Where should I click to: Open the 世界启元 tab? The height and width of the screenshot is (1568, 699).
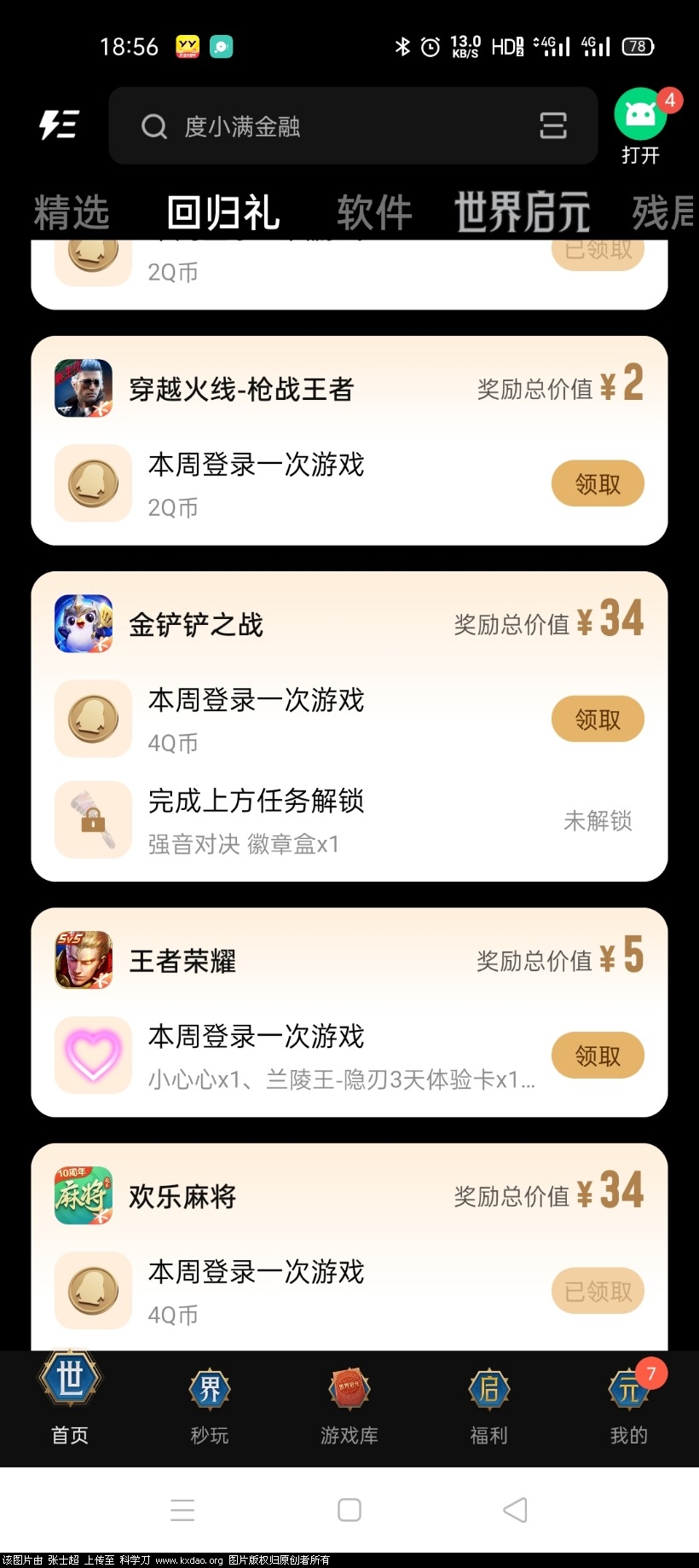[522, 212]
